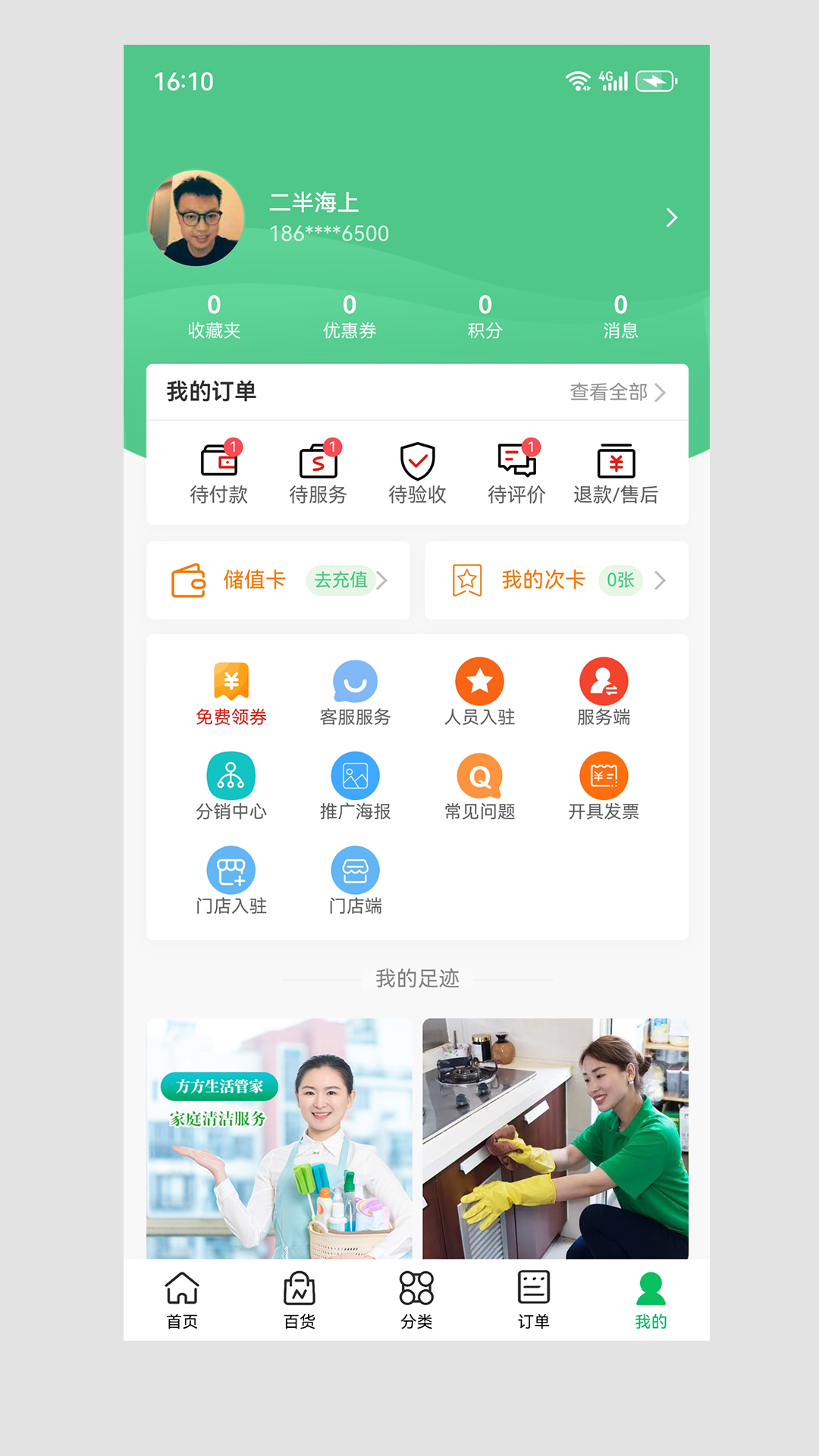Switch to the 分类 category tab
The width and height of the screenshot is (819, 1456).
[416, 1300]
